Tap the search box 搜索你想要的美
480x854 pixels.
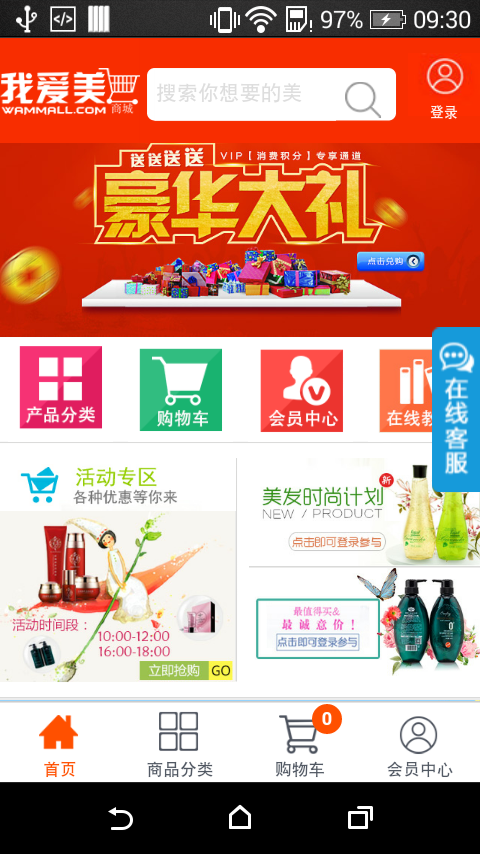coord(271,94)
